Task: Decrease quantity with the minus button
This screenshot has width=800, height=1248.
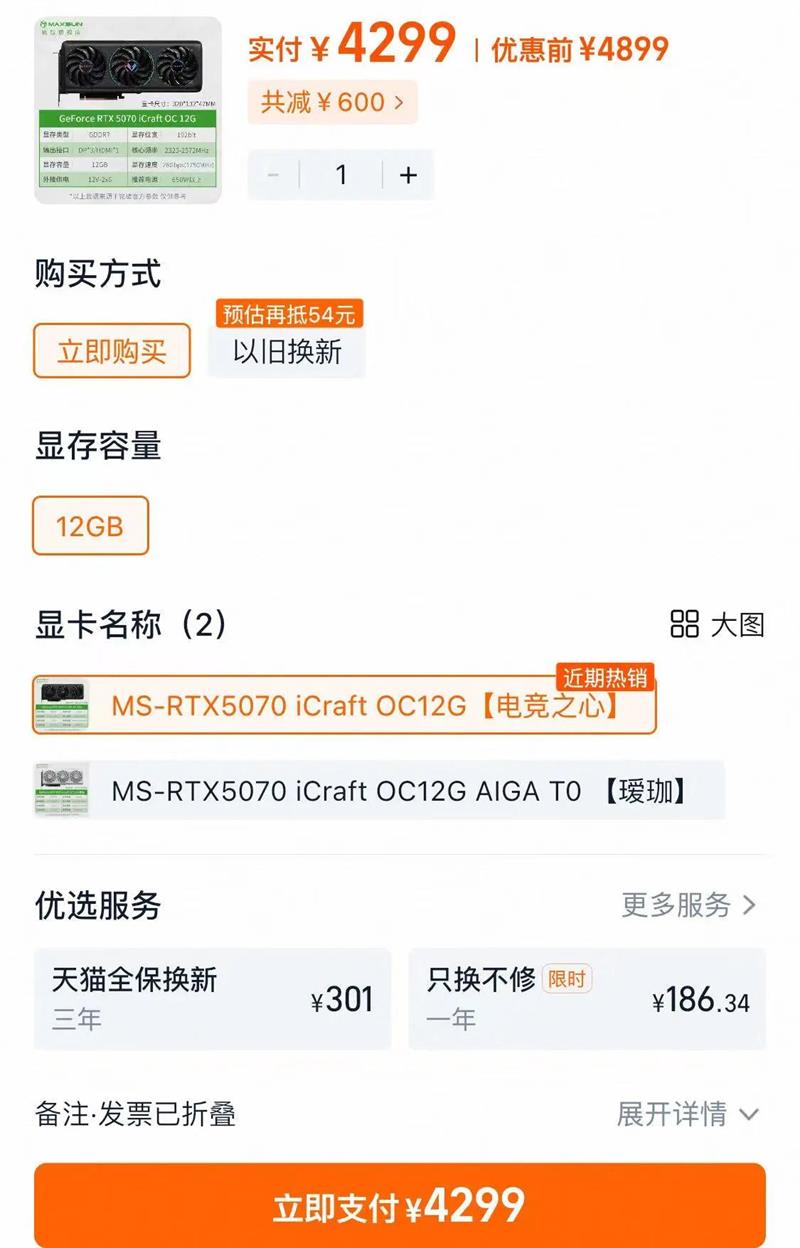Action: click(x=273, y=175)
